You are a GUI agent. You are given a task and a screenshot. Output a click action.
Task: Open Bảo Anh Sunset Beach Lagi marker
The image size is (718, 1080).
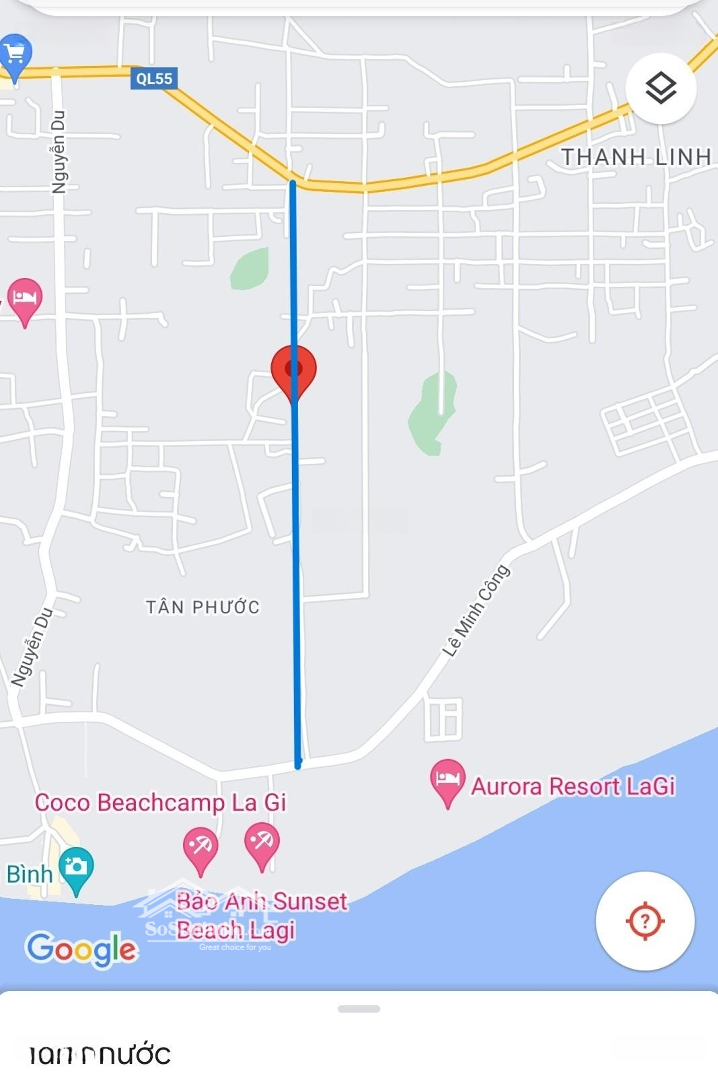click(x=262, y=845)
